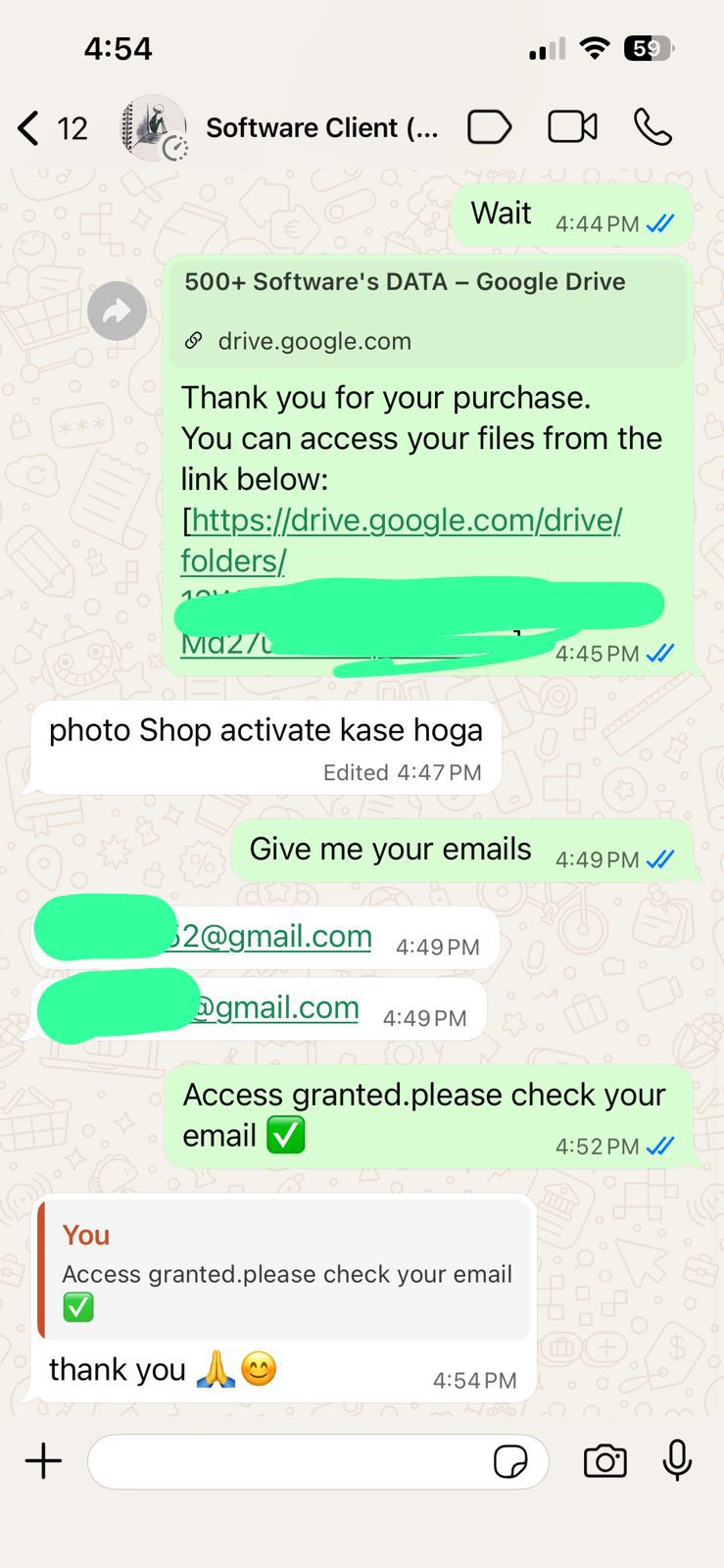Image resolution: width=724 pixels, height=1568 pixels.
Task: Open the Google Drive folders link
Action: coord(406,520)
